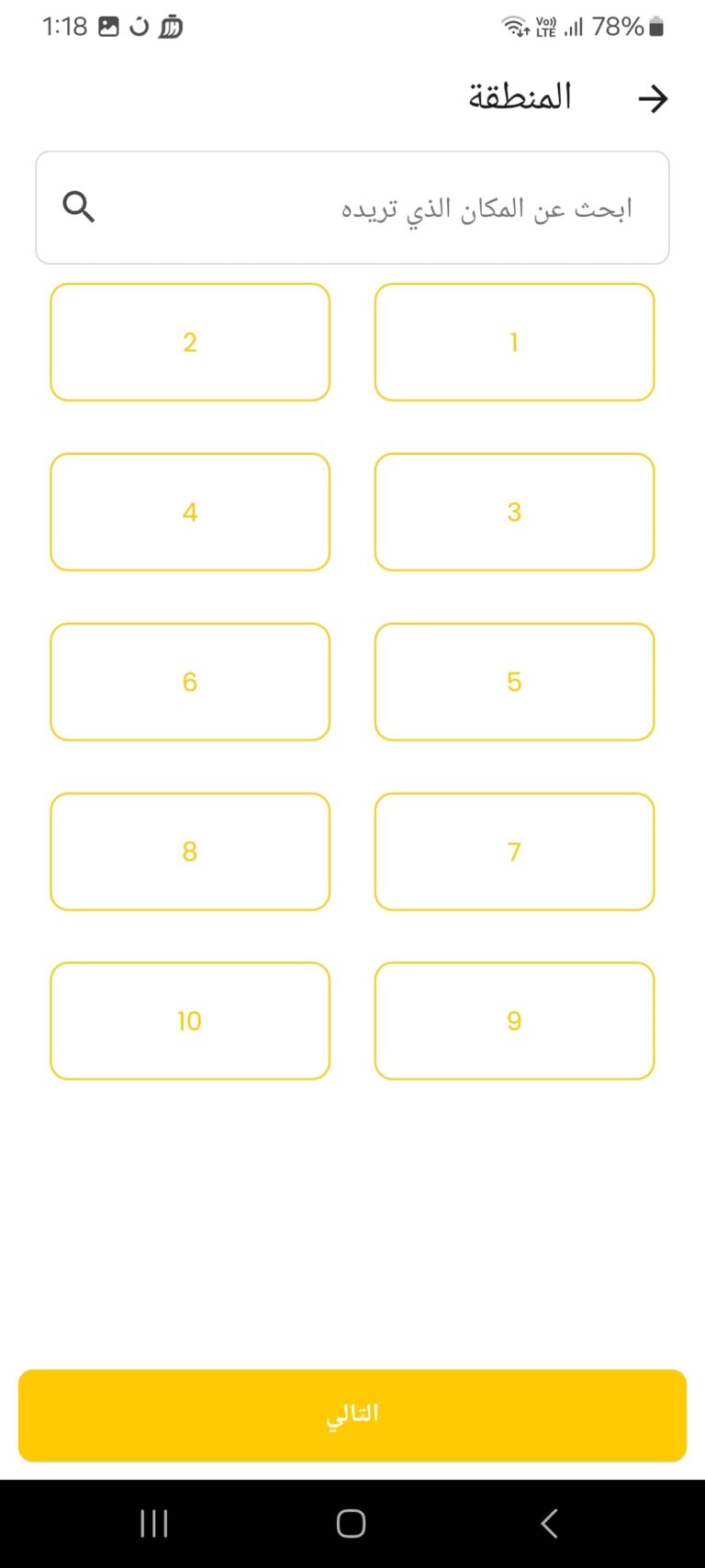Screen dimensions: 705x1568
Task: Open recent apps from navigation bar
Action: (x=154, y=1523)
